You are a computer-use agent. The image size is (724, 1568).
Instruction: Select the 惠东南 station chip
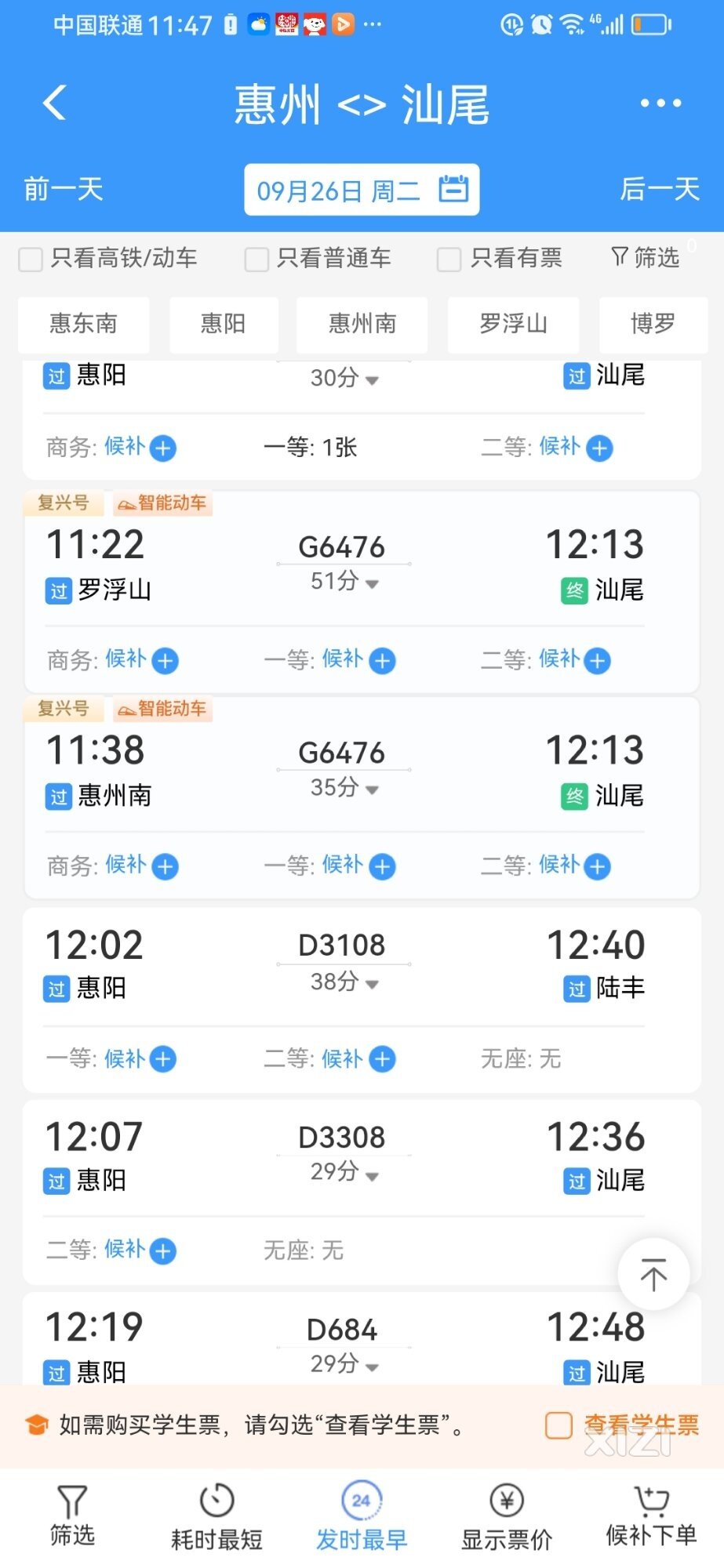coord(83,324)
